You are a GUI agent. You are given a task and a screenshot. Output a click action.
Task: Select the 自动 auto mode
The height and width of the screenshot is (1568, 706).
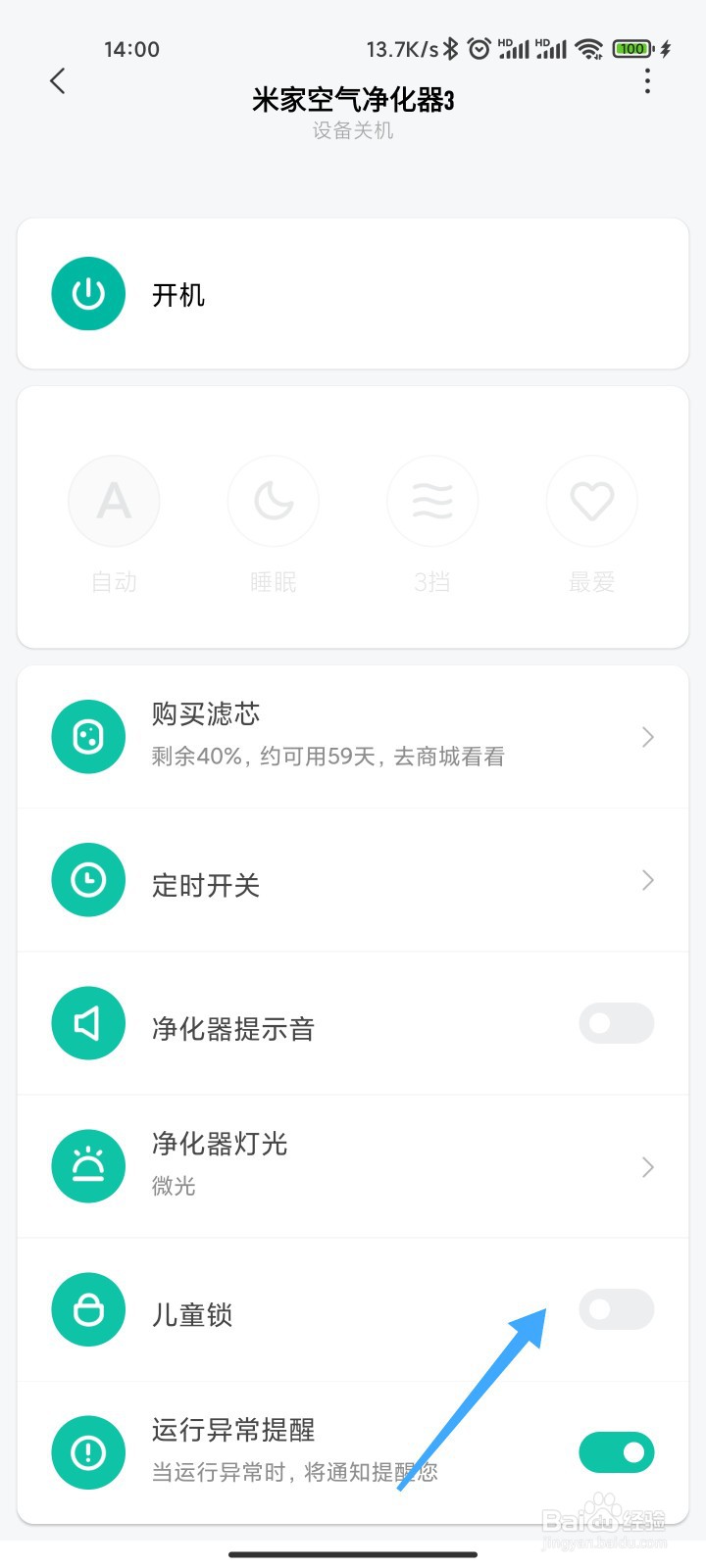(114, 502)
